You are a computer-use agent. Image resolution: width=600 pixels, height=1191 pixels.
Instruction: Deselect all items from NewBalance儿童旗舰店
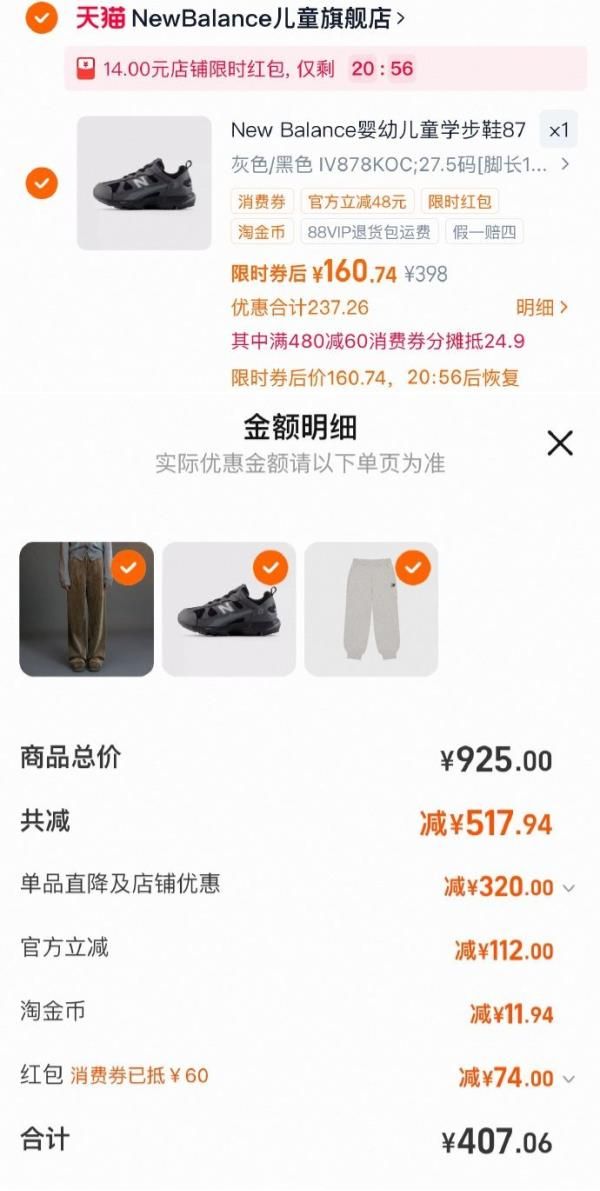click(x=41, y=18)
